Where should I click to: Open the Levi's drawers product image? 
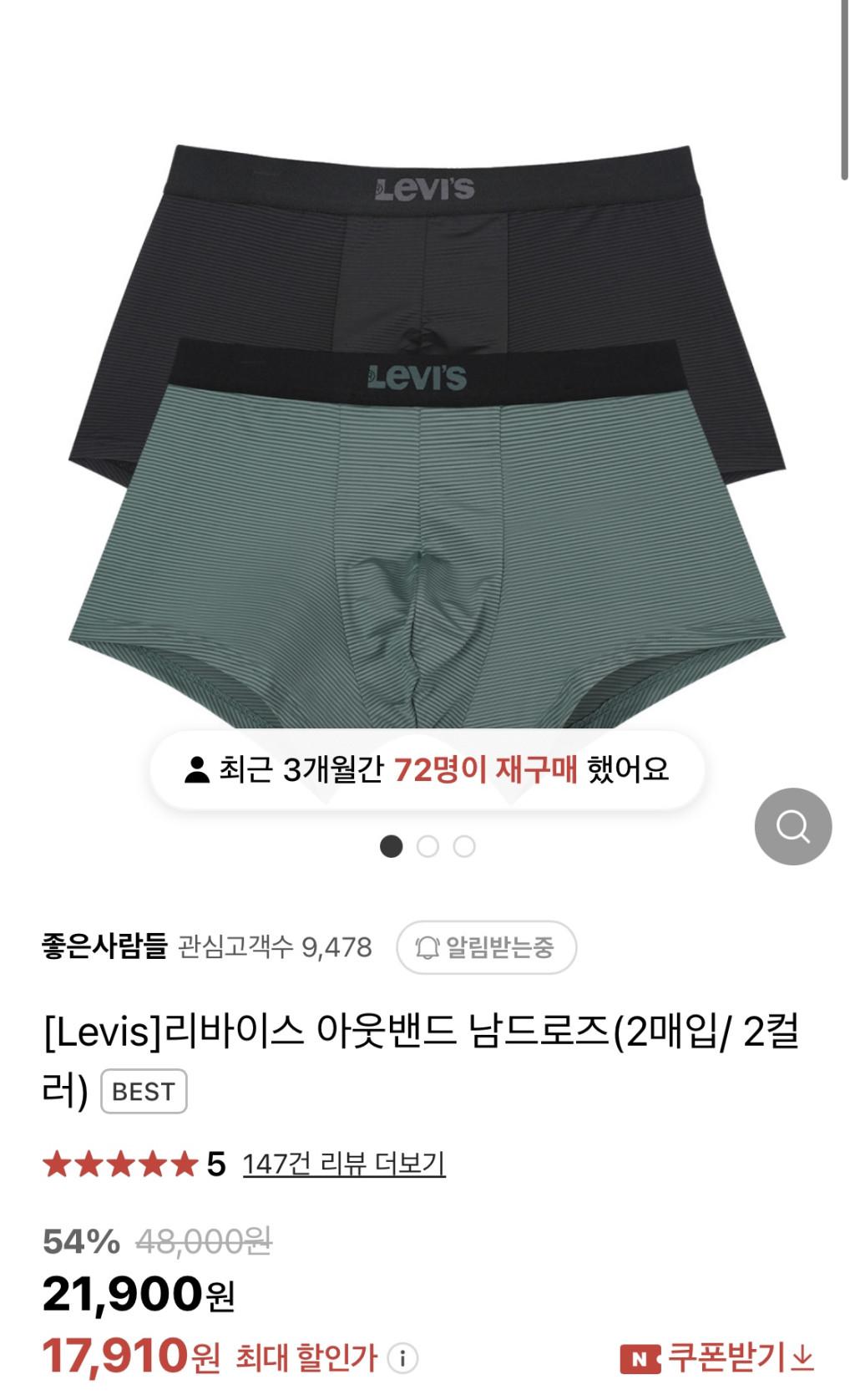coord(427,434)
